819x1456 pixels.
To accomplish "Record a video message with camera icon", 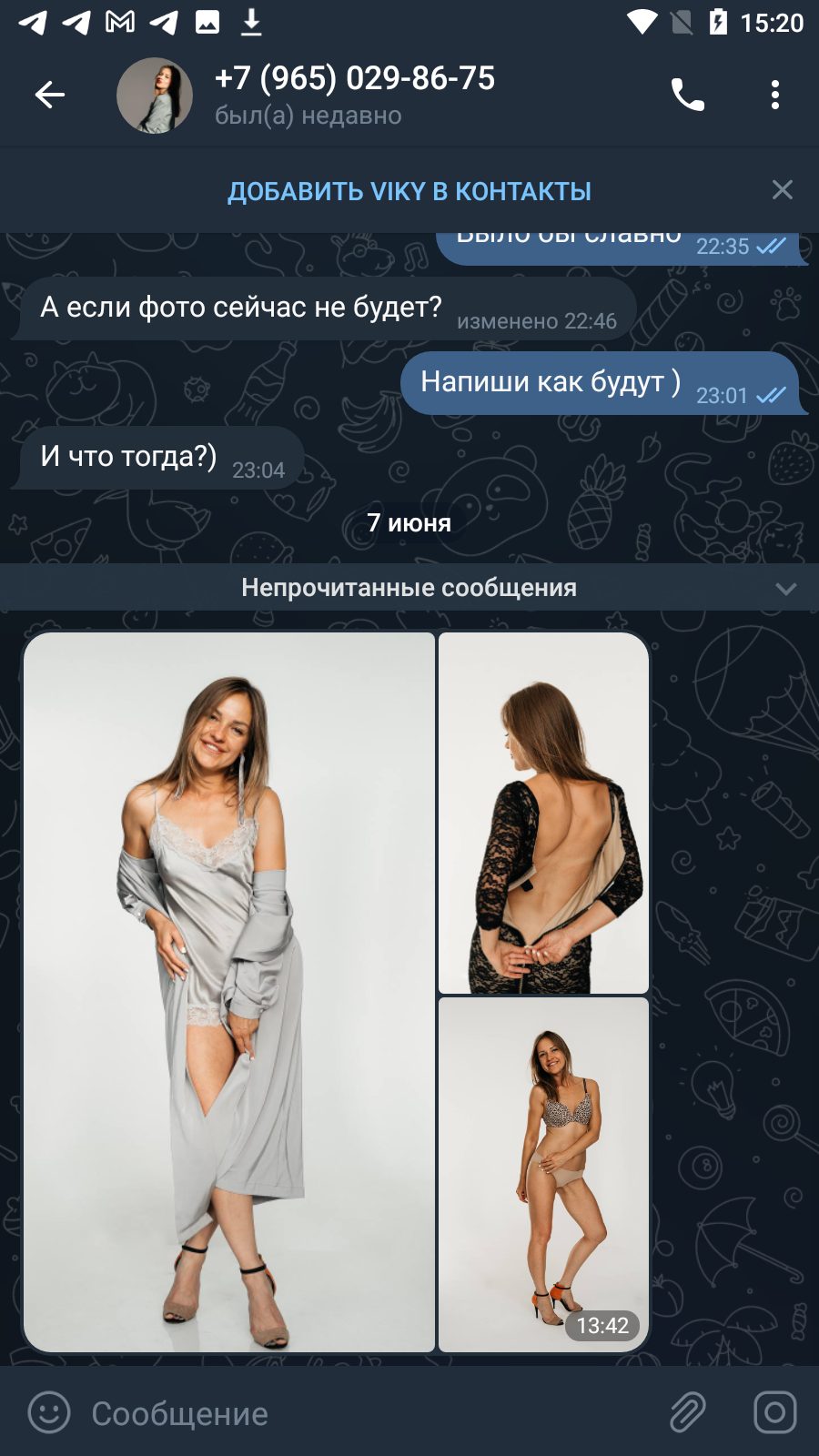I will coord(775,1413).
